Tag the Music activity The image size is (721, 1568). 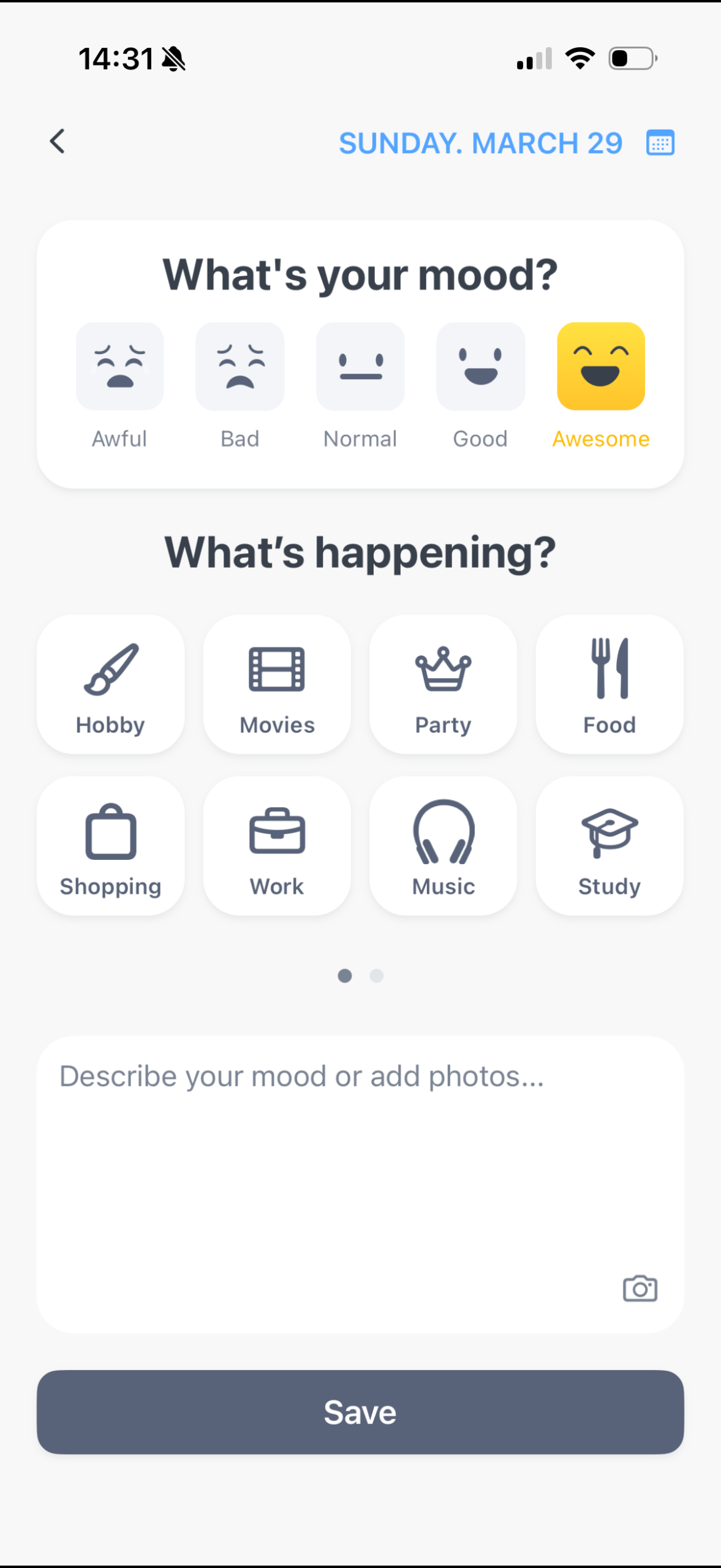point(443,846)
